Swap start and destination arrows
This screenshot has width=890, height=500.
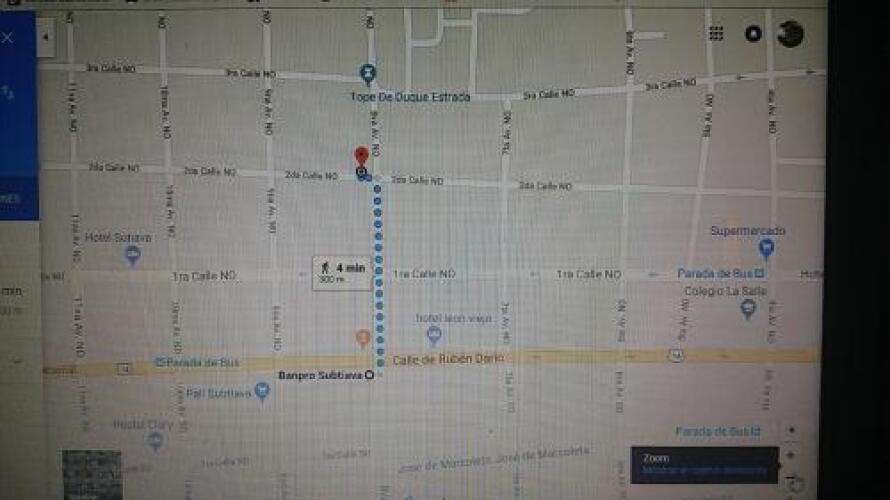pos(8,92)
